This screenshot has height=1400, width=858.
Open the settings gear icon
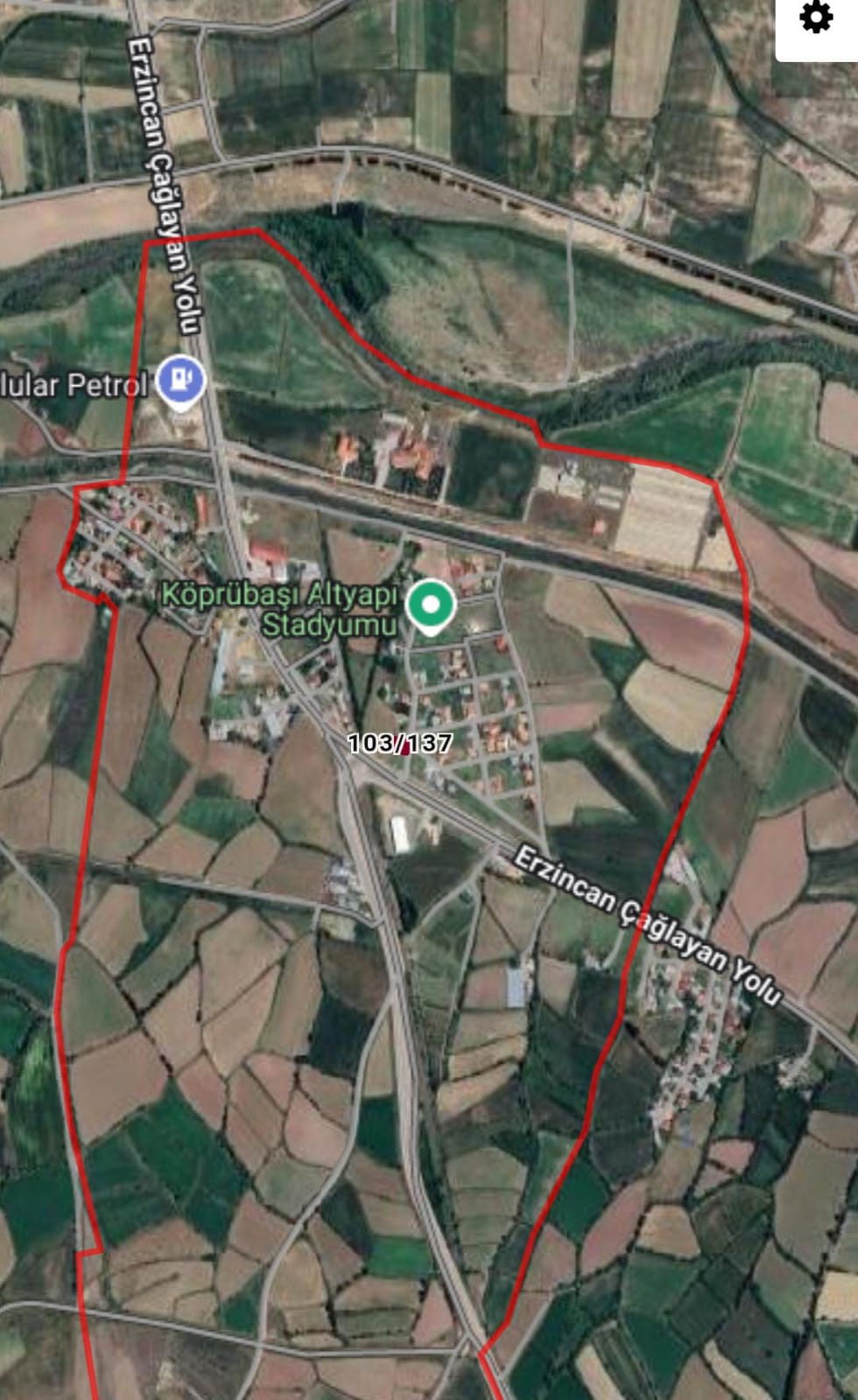pos(816,18)
